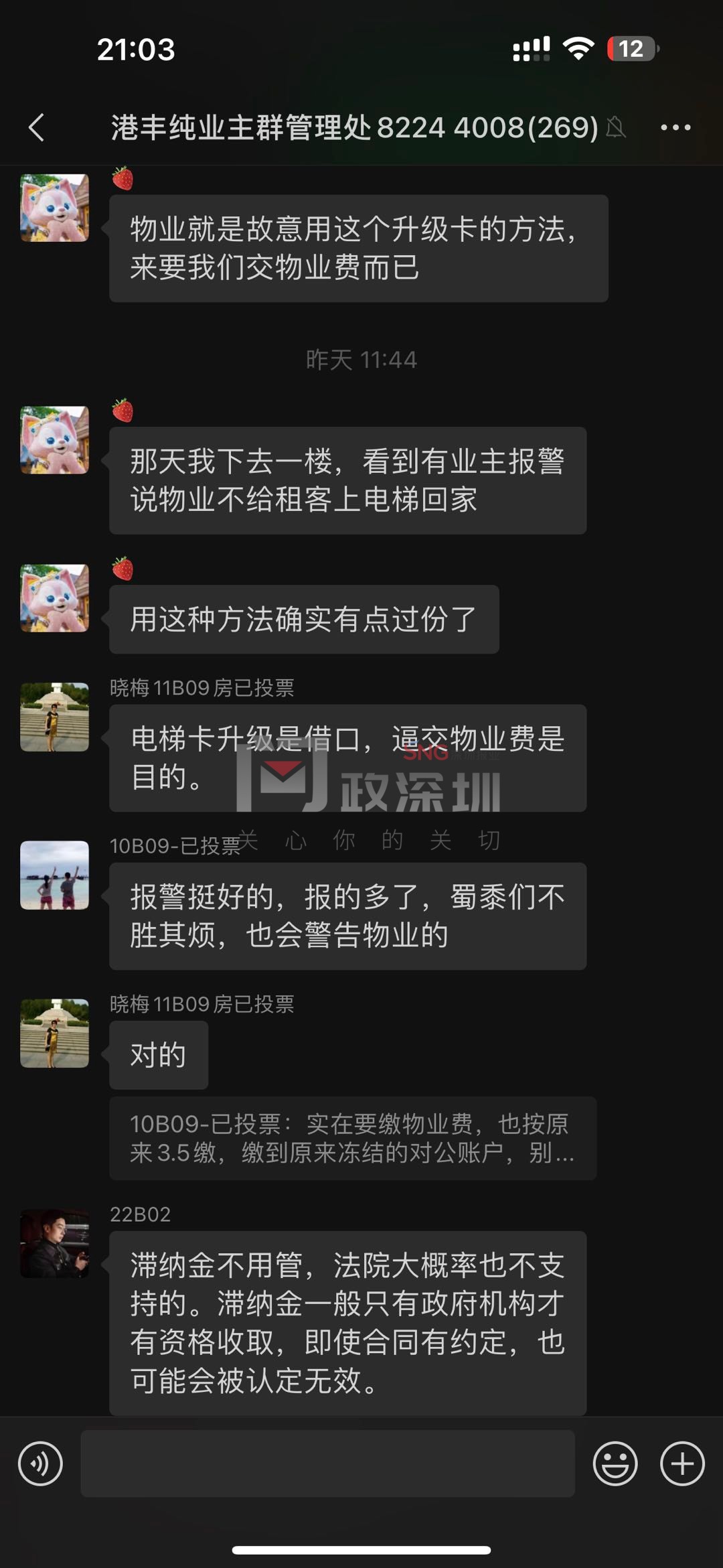Open pink fox avatar beside 那天我下去一楼 message
Image resolution: width=723 pixels, height=1568 pixels.
pyautogui.click(x=54, y=440)
